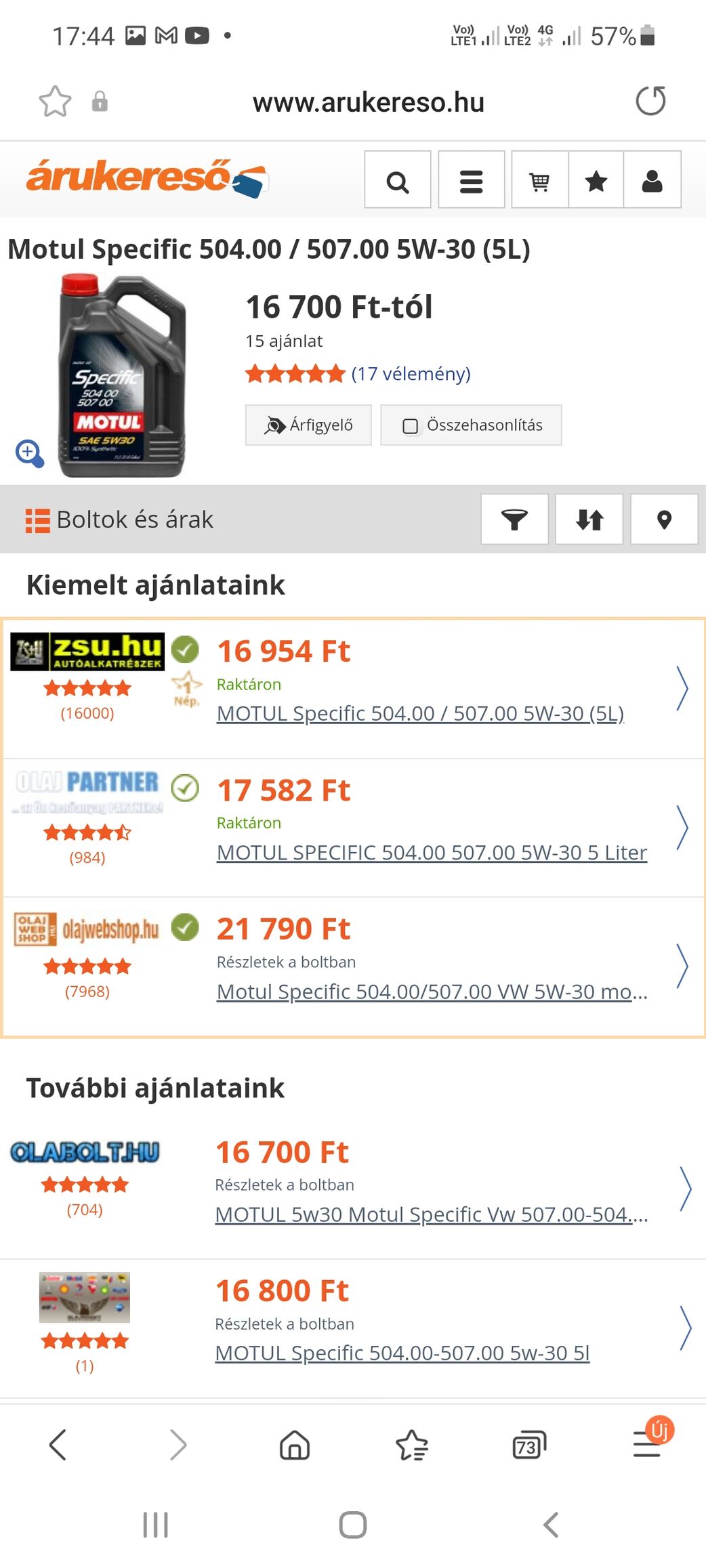Screen dimensions: 706x1568
Task: Open the 17 vélemény reviews link
Action: pos(411,373)
